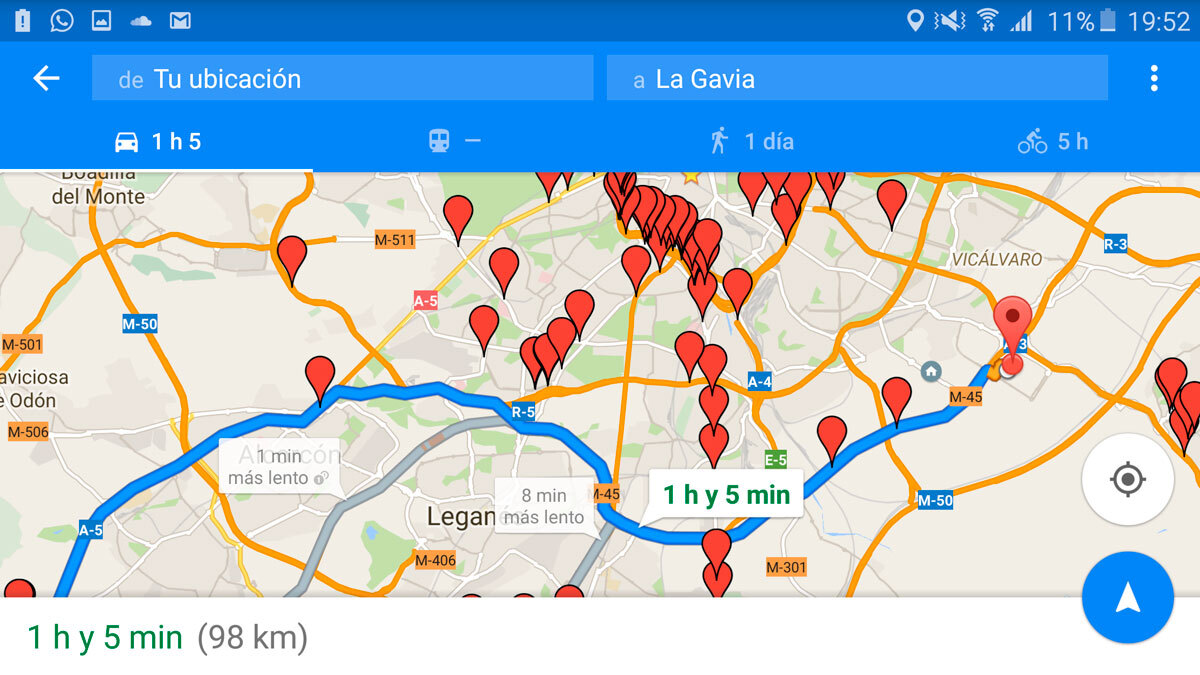
Task: Select the alternate route '8 min más lento'
Action: pyautogui.click(x=544, y=506)
